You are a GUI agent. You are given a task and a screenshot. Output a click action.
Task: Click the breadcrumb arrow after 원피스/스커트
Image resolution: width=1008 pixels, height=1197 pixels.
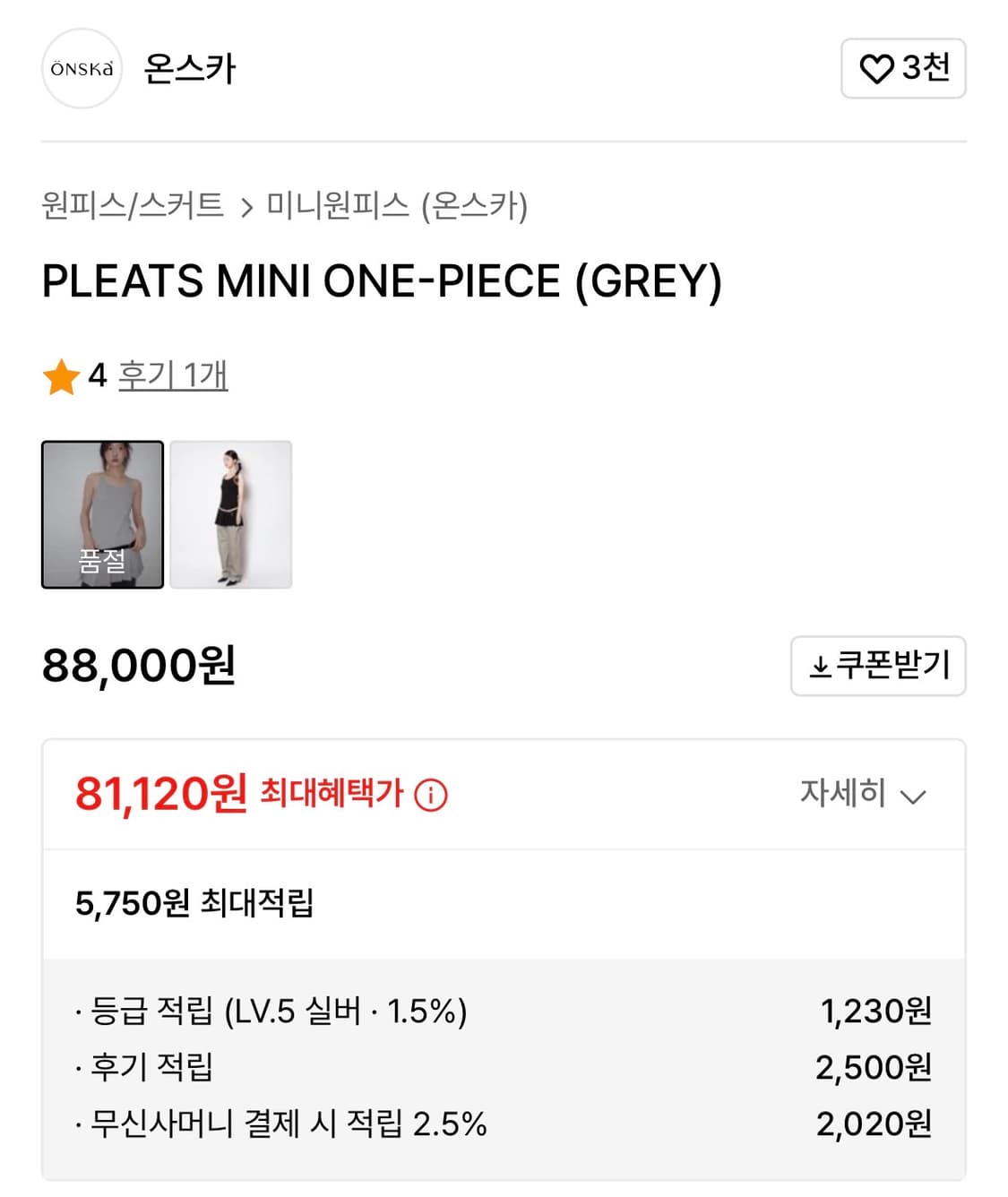(248, 205)
